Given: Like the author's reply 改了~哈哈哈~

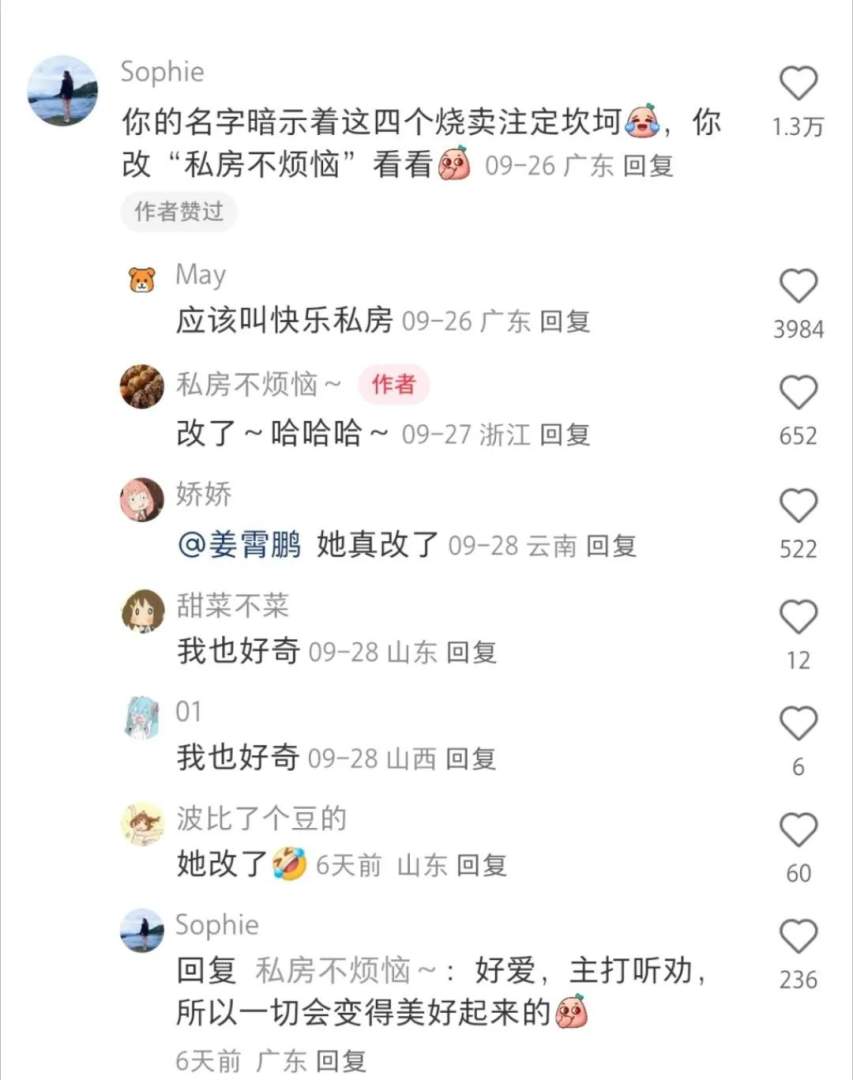Looking at the screenshot, I should (798, 394).
